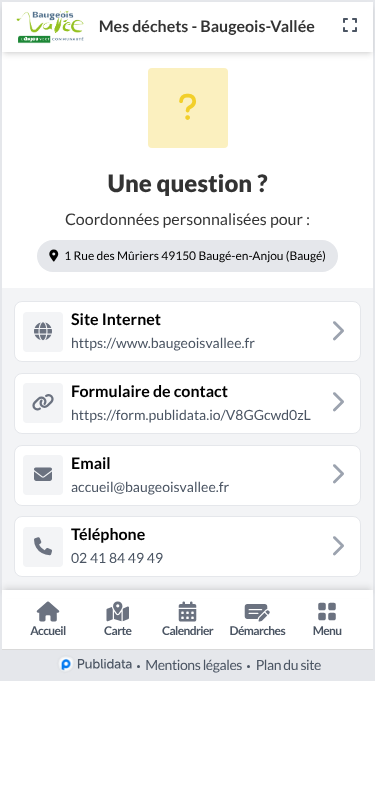Switch to the Démarches tab
The image size is (375, 812).
pos(257,619)
